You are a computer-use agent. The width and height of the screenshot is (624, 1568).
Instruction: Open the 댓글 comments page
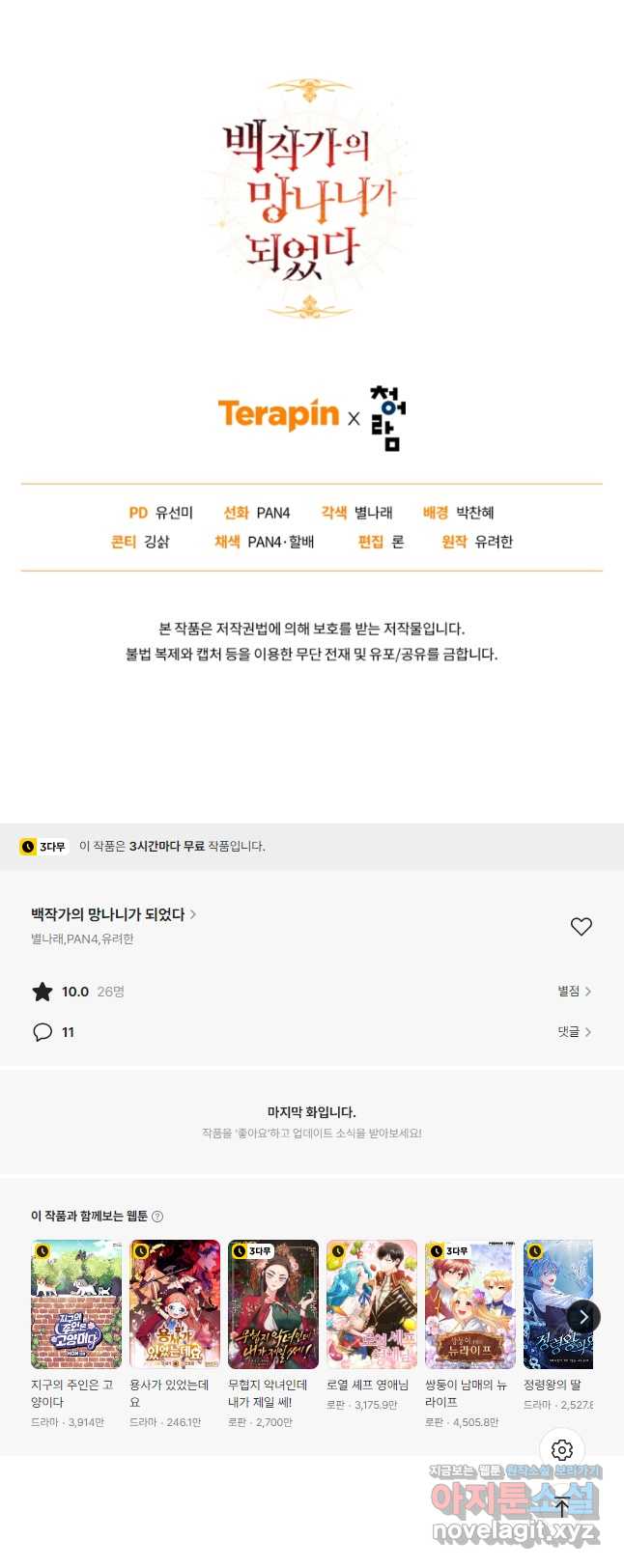574,1032
